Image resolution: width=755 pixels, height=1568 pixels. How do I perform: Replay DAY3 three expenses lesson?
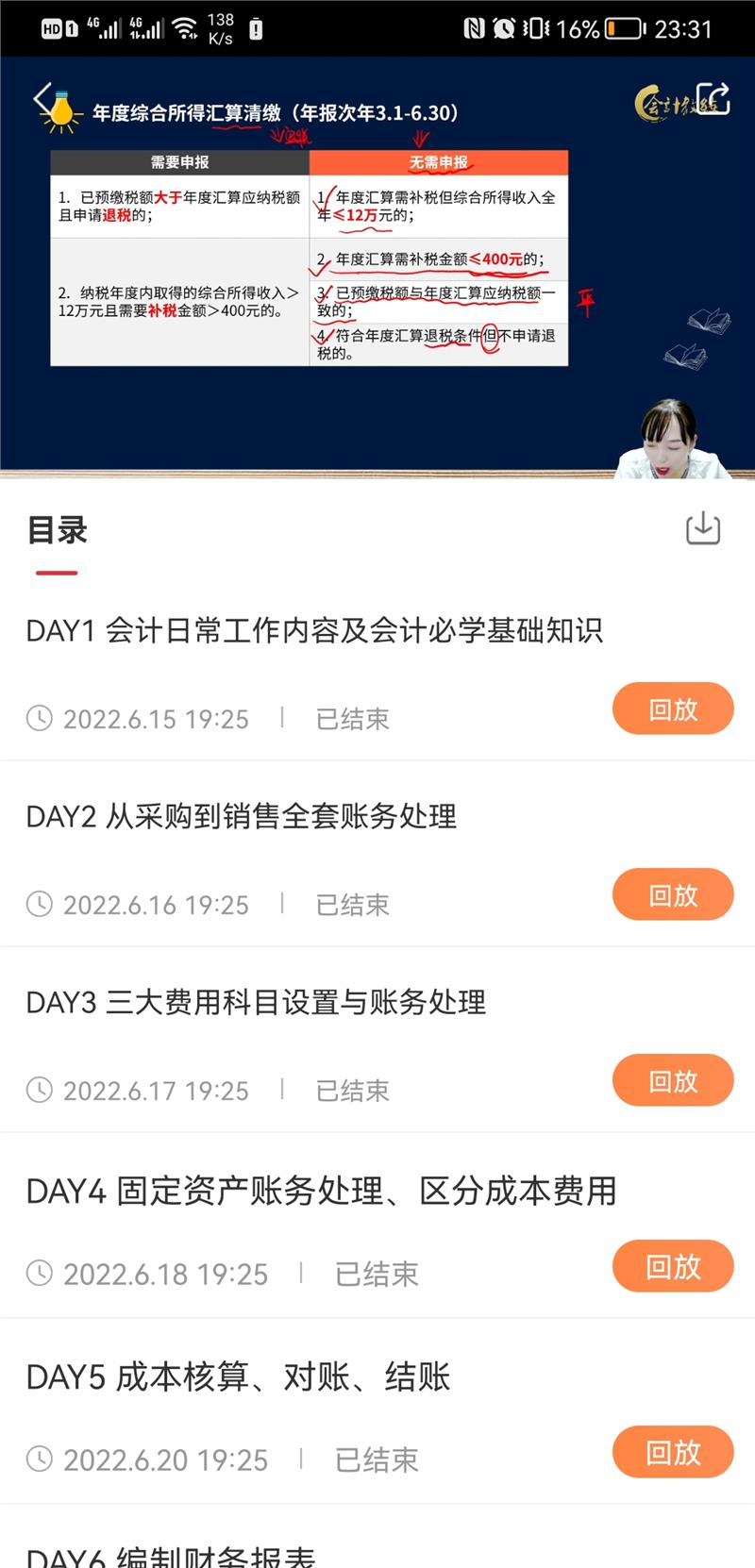point(673,1081)
